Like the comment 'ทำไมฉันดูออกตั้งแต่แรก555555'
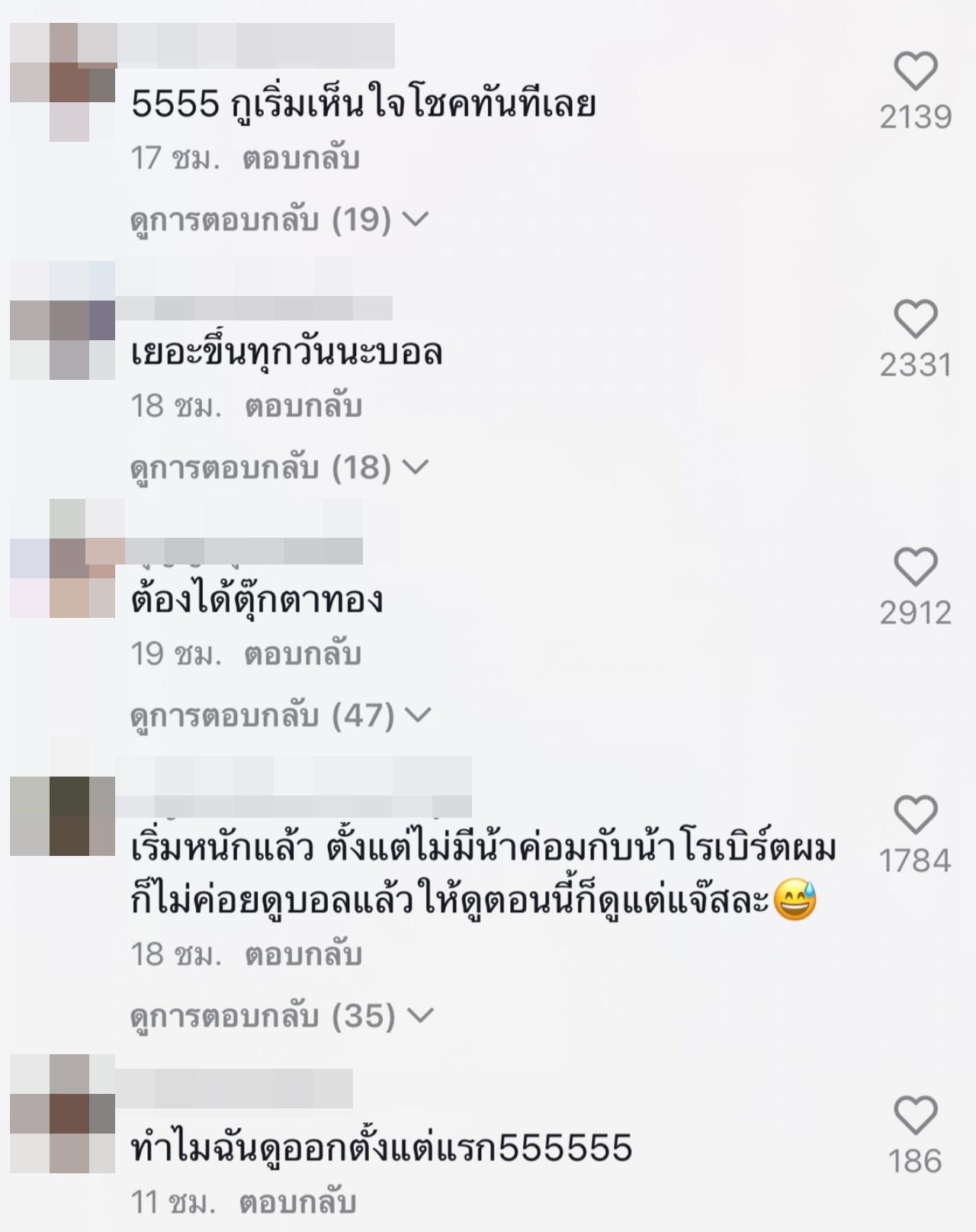 915,1115
